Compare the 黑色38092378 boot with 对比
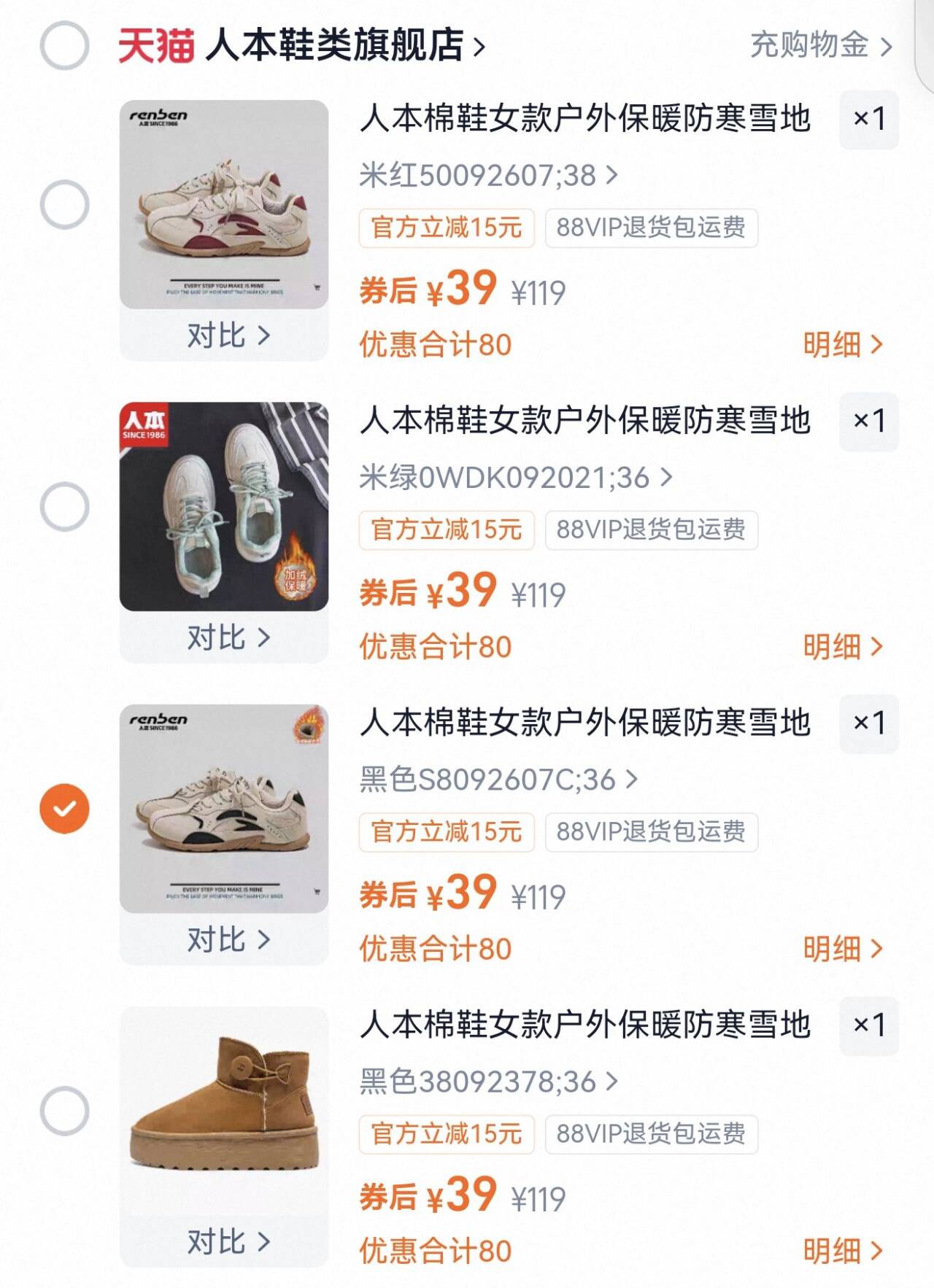 (x=228, y=1241)
